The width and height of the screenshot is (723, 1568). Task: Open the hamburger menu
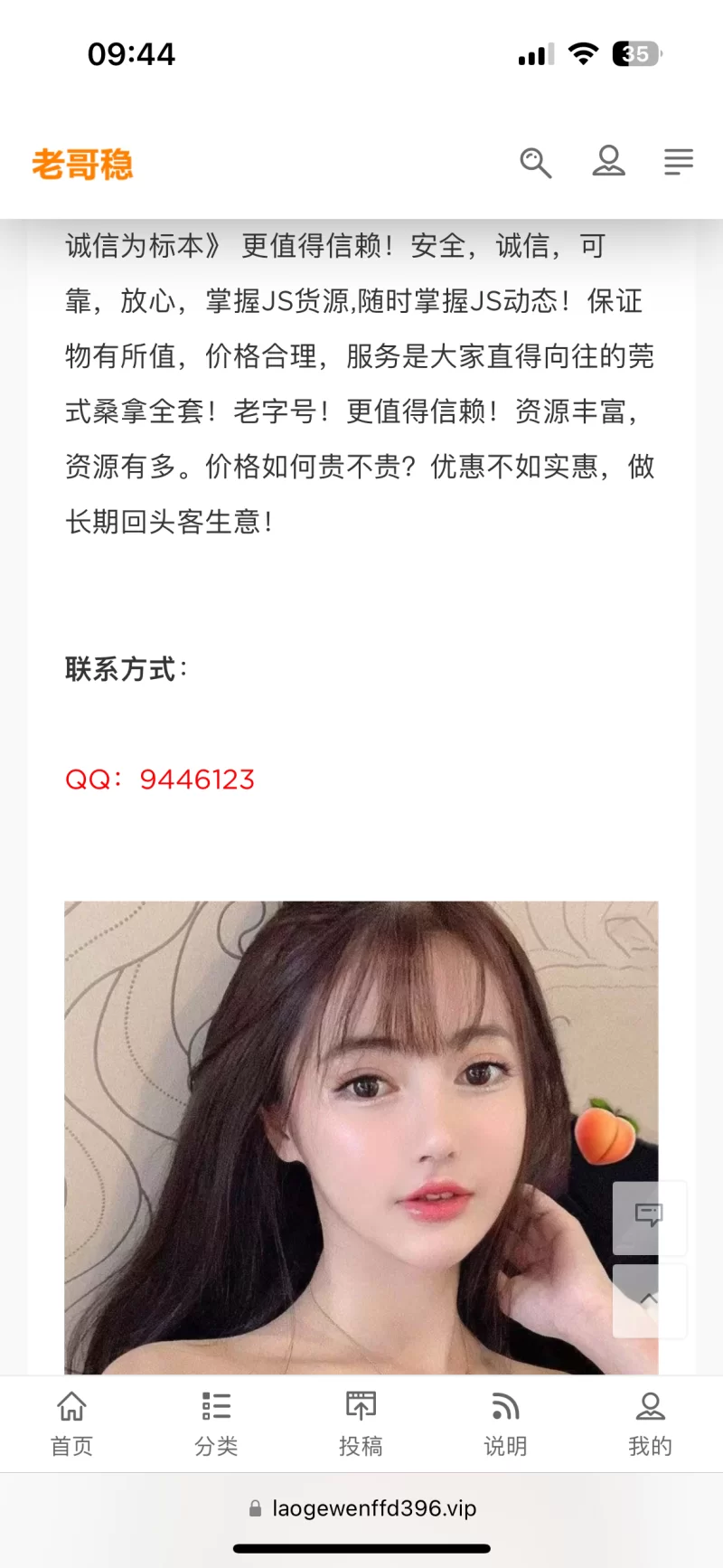[x=678, y=162]
